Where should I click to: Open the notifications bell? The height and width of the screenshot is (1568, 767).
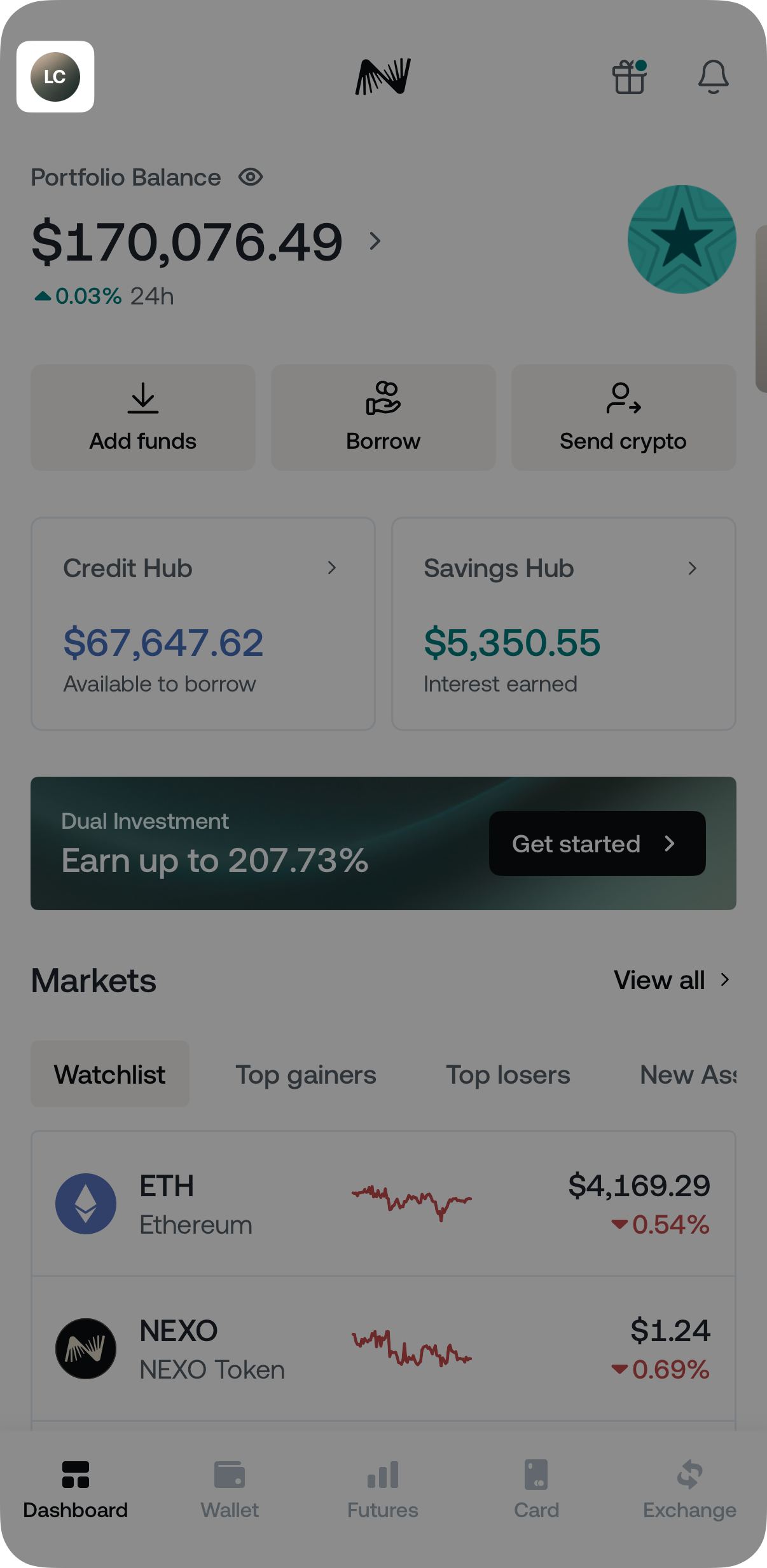coord(712,78)
